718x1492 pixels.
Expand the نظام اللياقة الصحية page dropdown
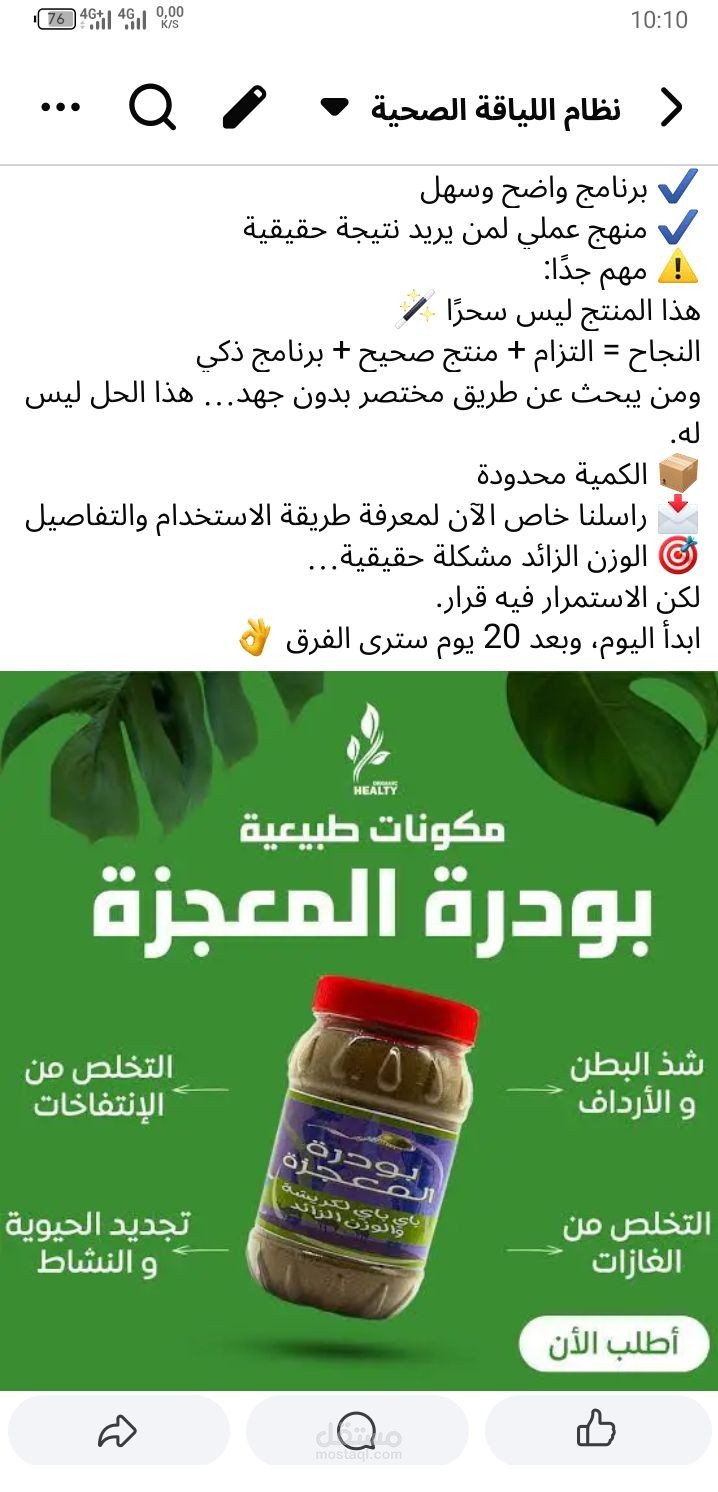[334, 107]
